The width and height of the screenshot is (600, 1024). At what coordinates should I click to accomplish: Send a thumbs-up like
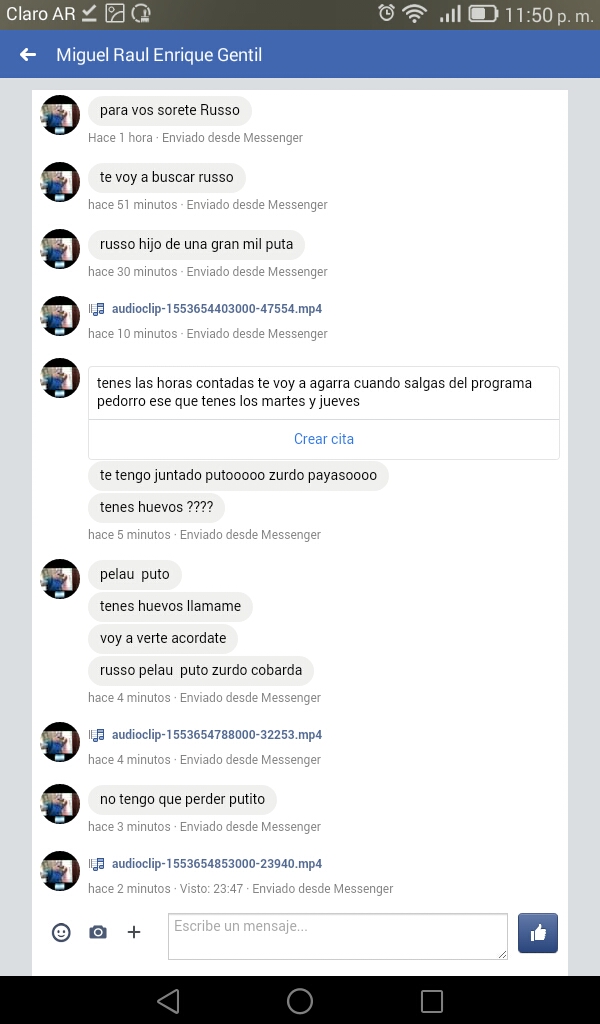538,933
